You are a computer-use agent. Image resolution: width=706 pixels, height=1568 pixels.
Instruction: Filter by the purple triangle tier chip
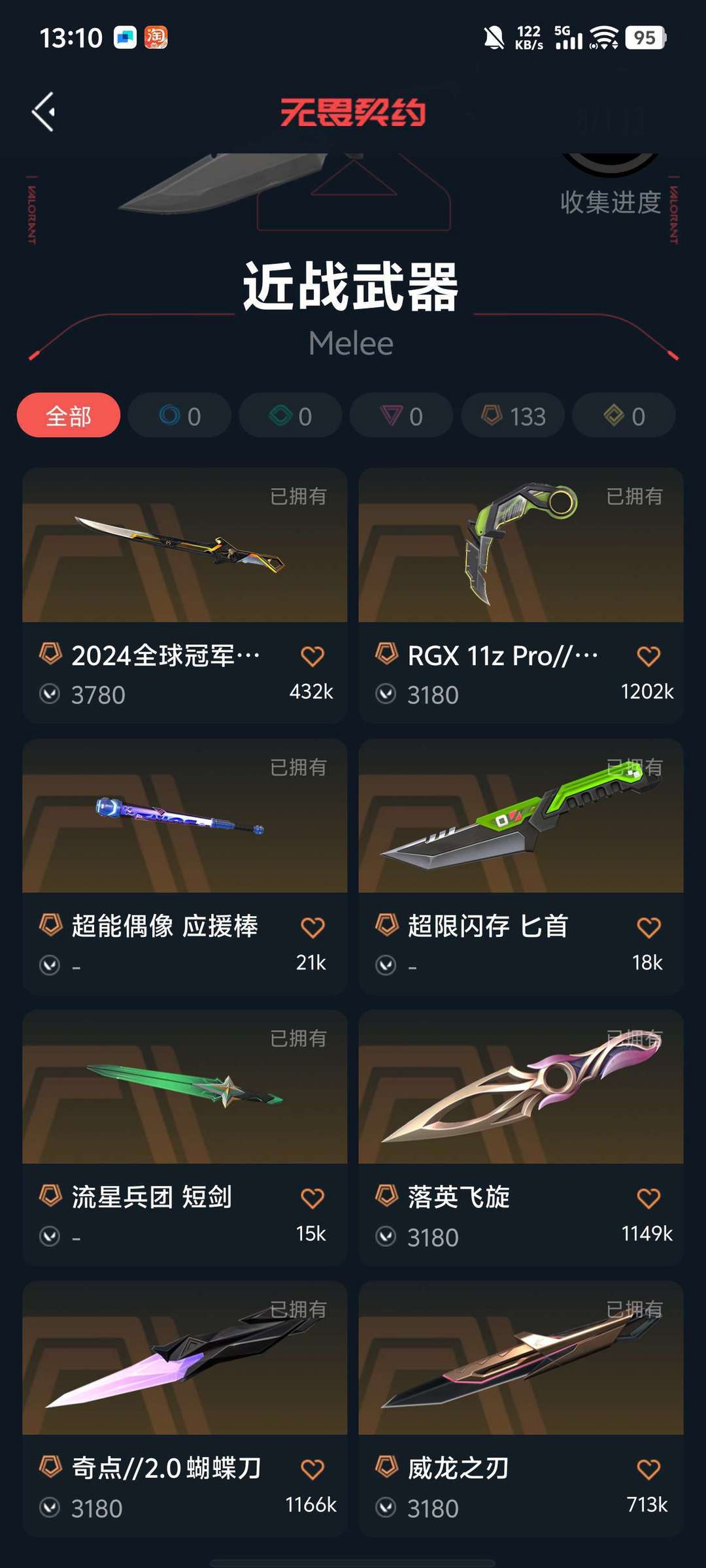pyautogui.click(x=401, y=416)
